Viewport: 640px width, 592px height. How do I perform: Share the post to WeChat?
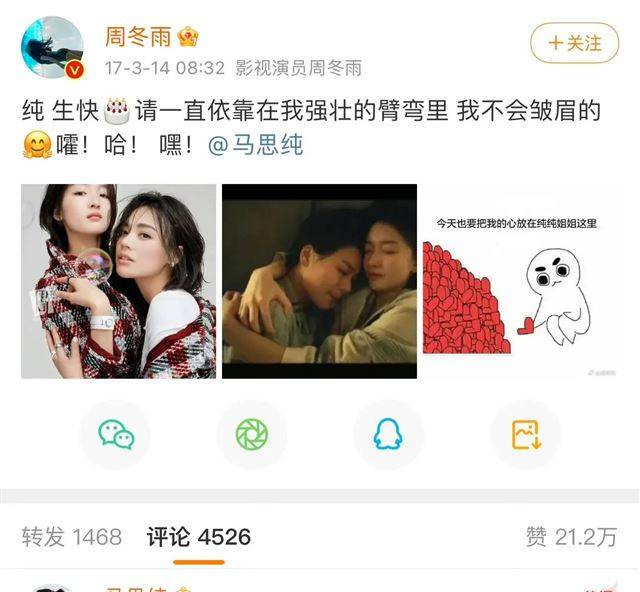coord(115,434)
